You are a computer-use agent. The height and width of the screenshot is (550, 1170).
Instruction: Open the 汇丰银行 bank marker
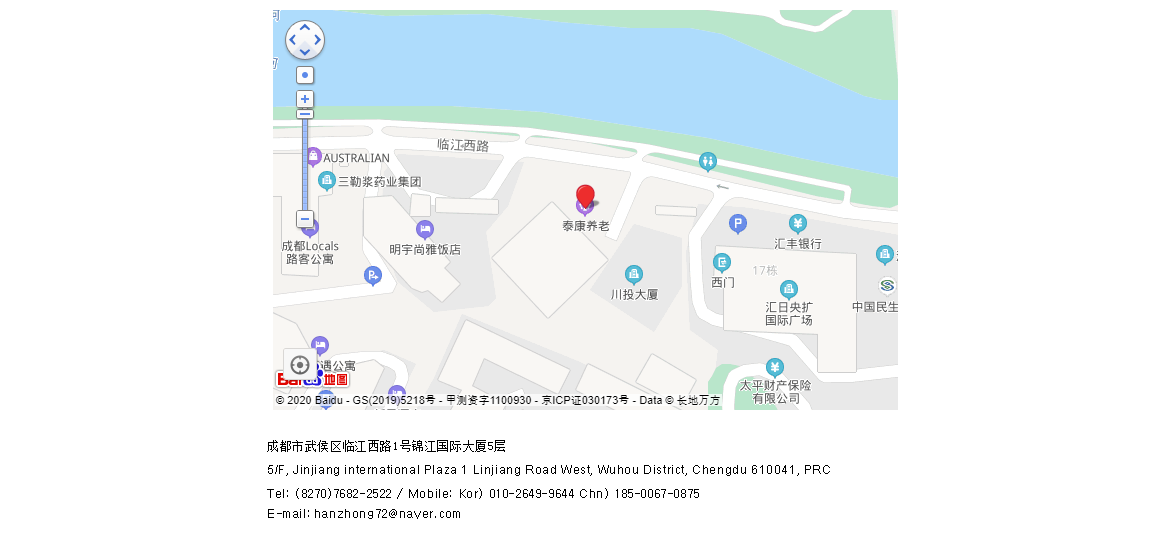797,224
